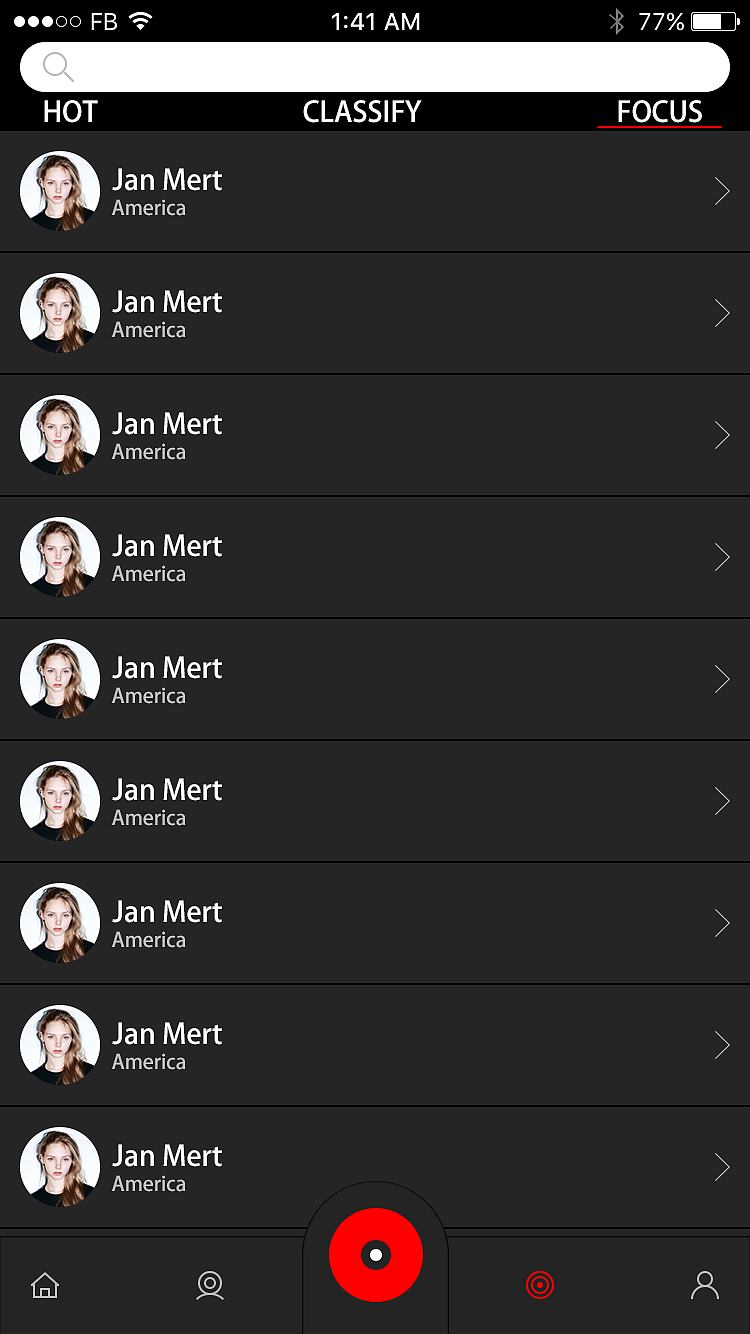Open the profile tab in bottom bar
The width and height of the screenshot is (750, 1334).
[x=705, y=1285]
